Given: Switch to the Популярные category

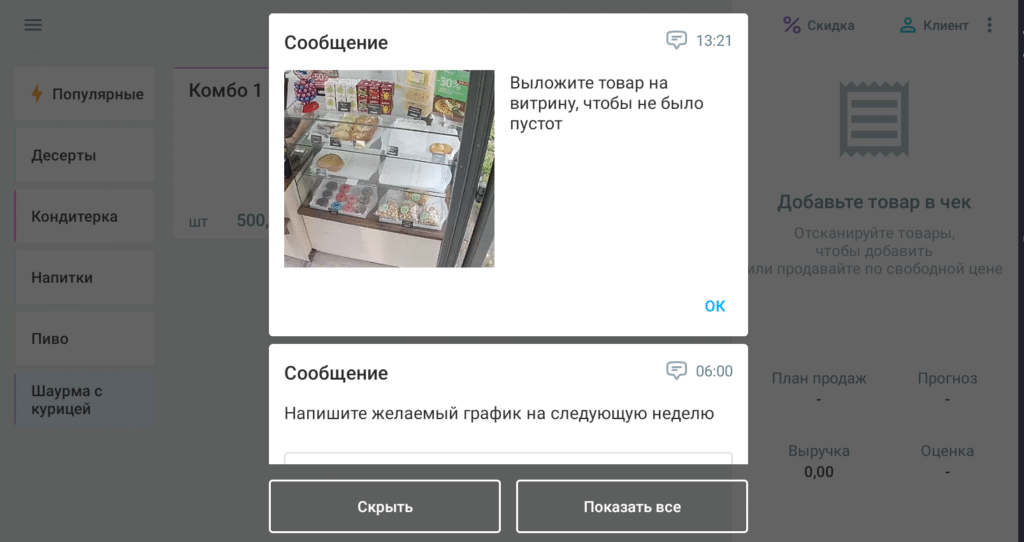Looking at the screenshot, I should [85, 94].
